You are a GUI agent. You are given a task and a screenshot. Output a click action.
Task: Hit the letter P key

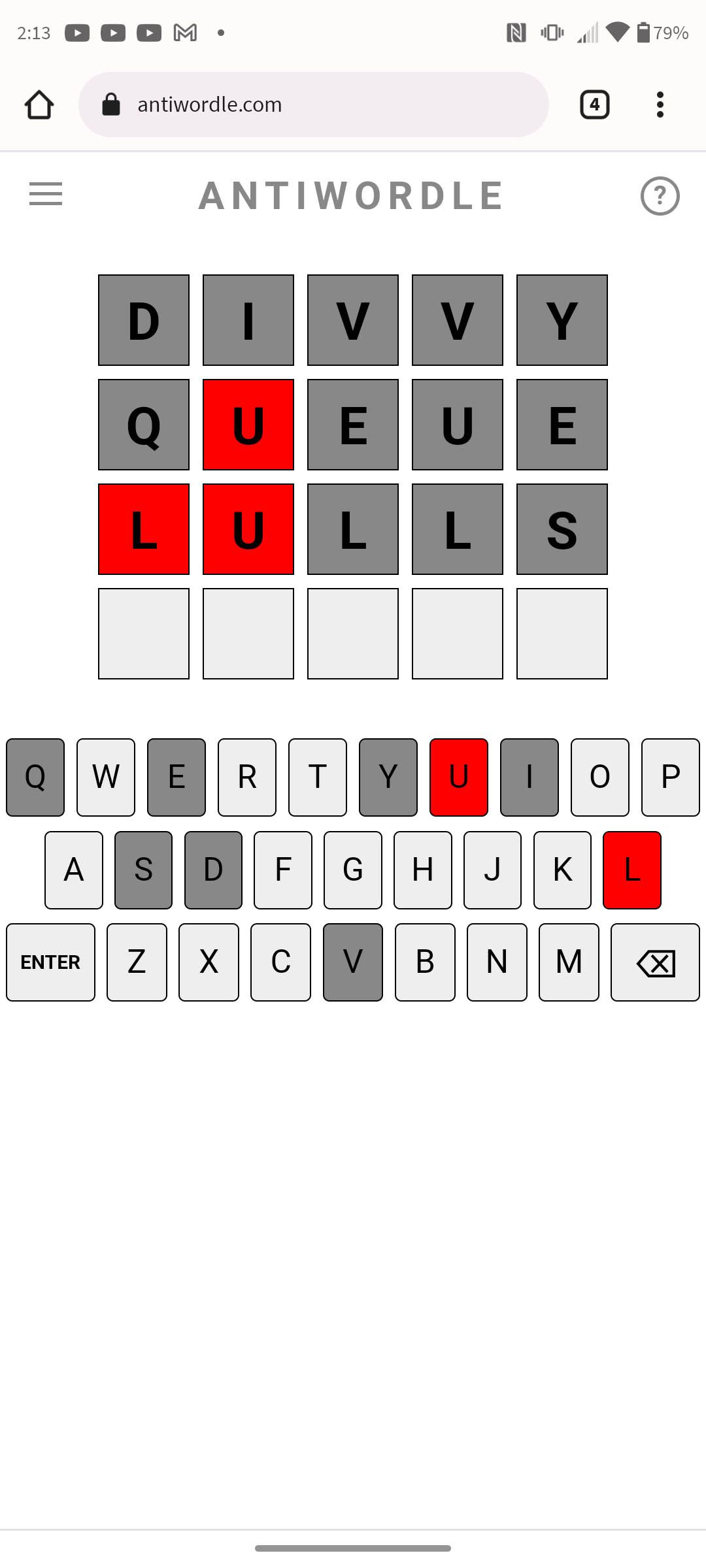click(671, 777)
